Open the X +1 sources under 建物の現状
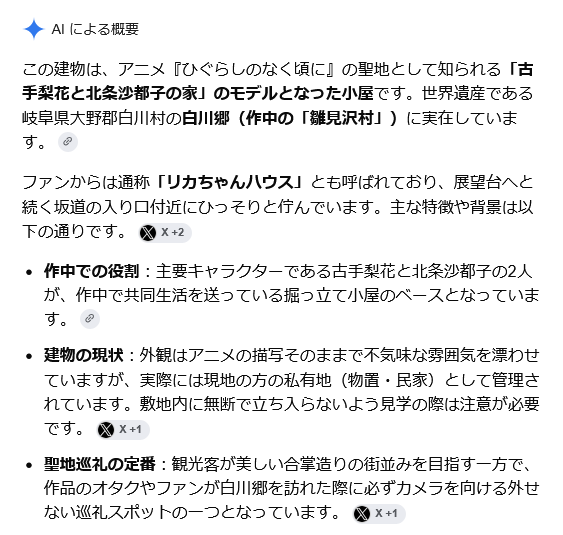Viewport: 563px width, 535px height. [123, 429]
